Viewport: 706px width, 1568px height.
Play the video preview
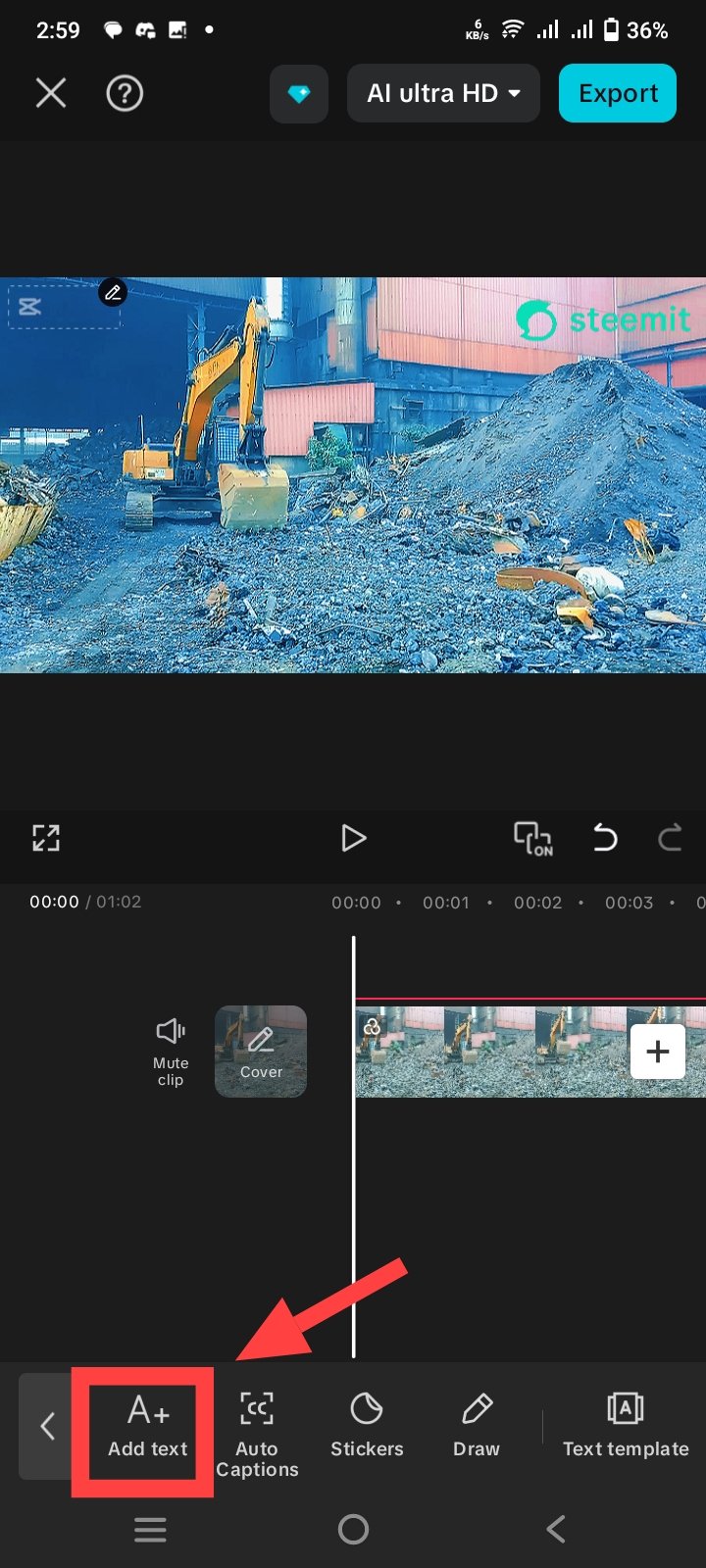click(353, 838)
